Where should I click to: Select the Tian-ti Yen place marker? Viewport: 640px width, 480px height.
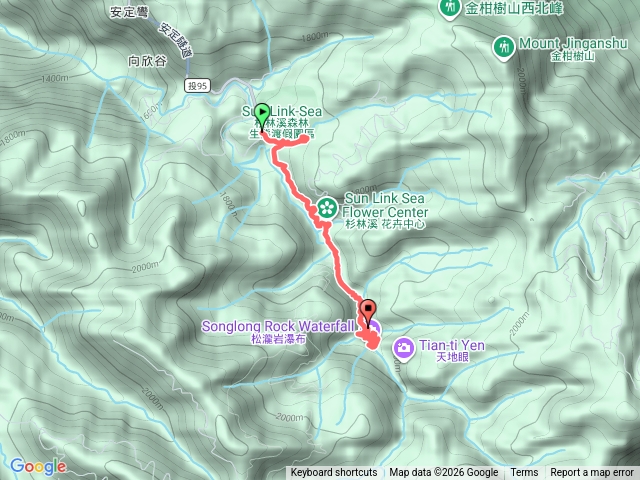[404, 349]
